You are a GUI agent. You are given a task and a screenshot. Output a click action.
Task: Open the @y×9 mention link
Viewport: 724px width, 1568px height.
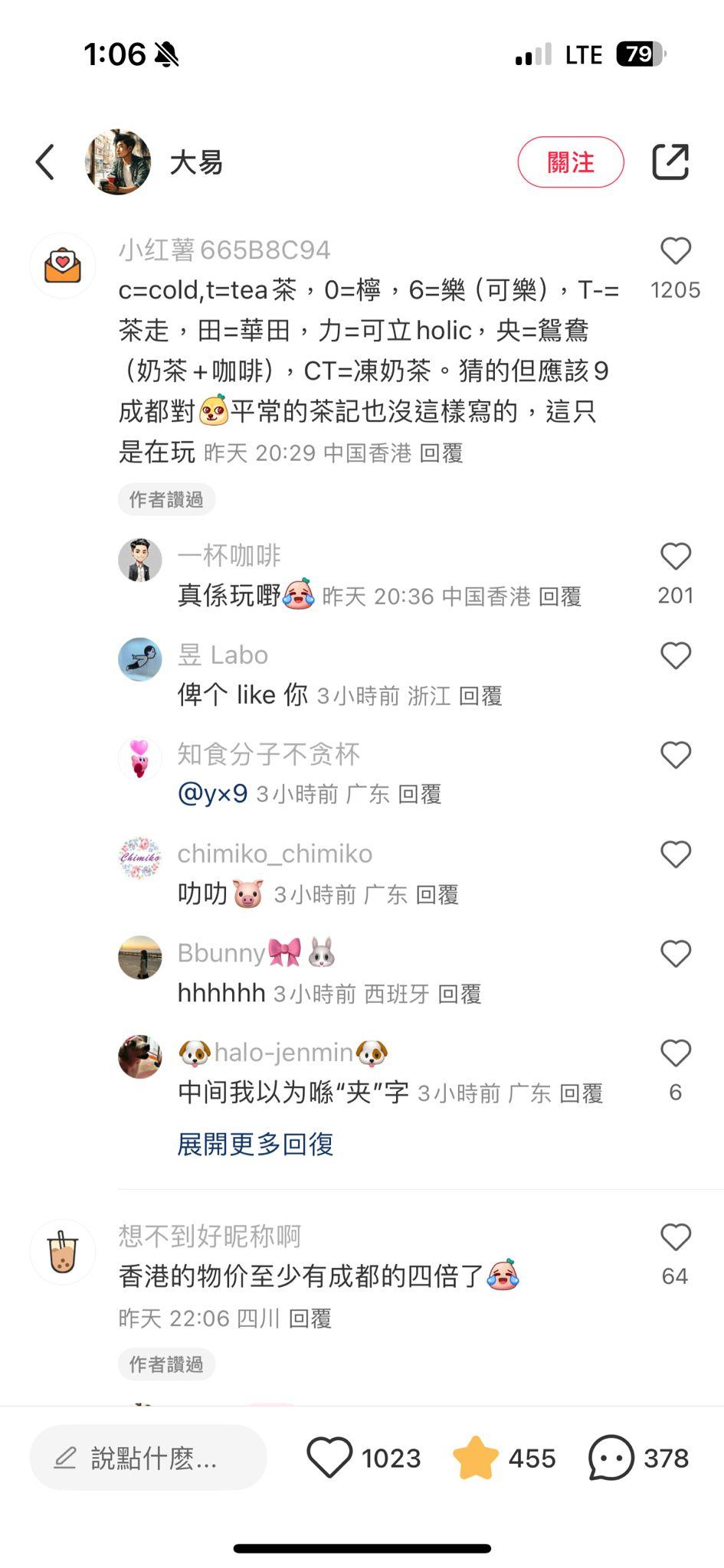coord(212,794)
